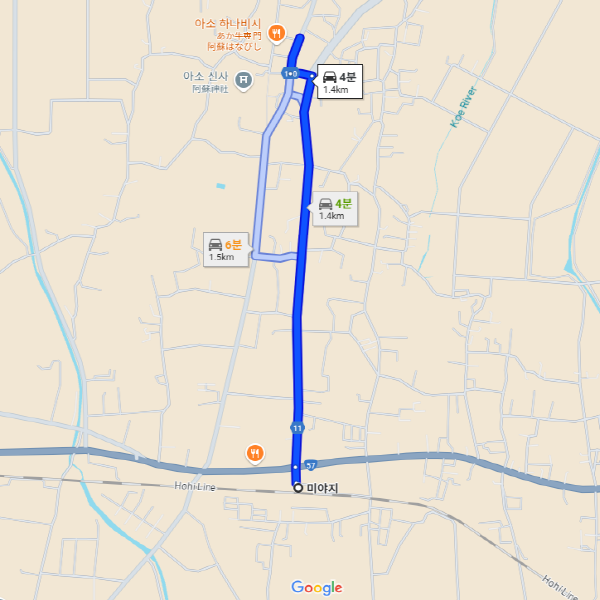Tap the 미야지 station marker
The width and height of the screenshot is (600, 600).
click(298, 488)
